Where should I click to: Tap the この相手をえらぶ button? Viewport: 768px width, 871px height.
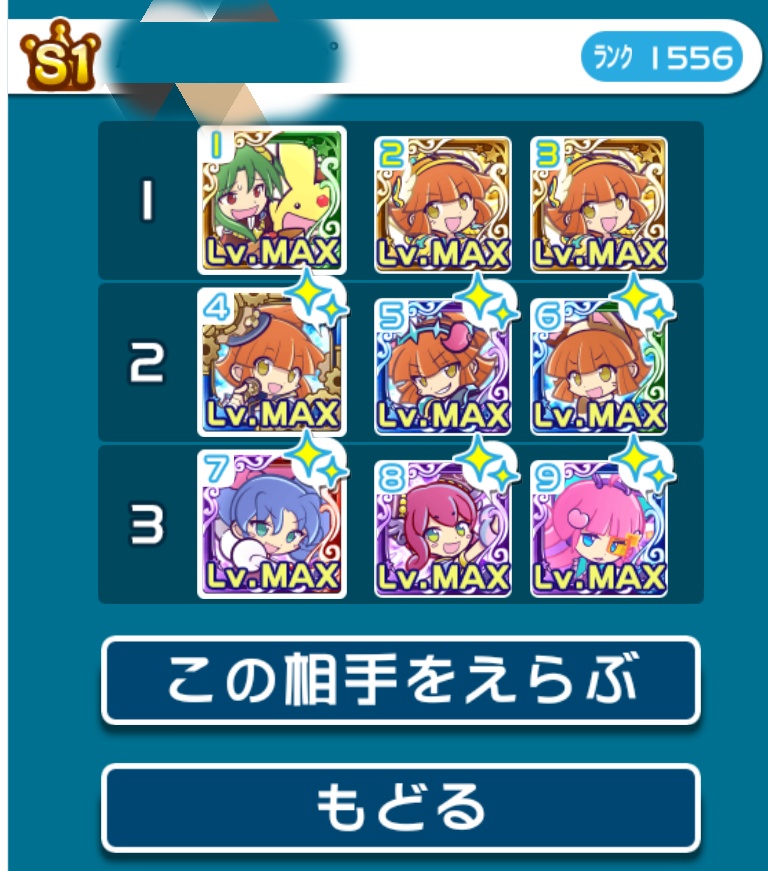401,680
